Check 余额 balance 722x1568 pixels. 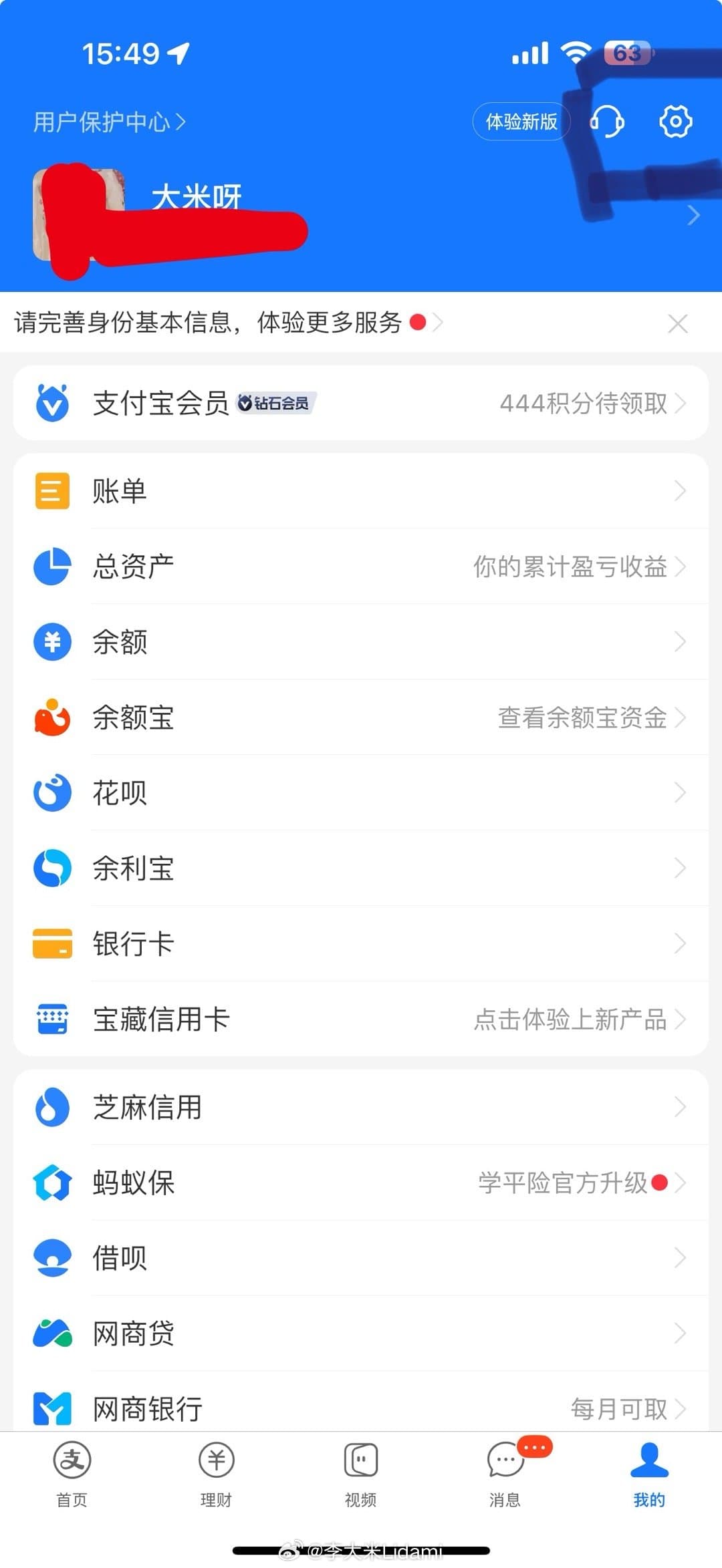(361, 642)
